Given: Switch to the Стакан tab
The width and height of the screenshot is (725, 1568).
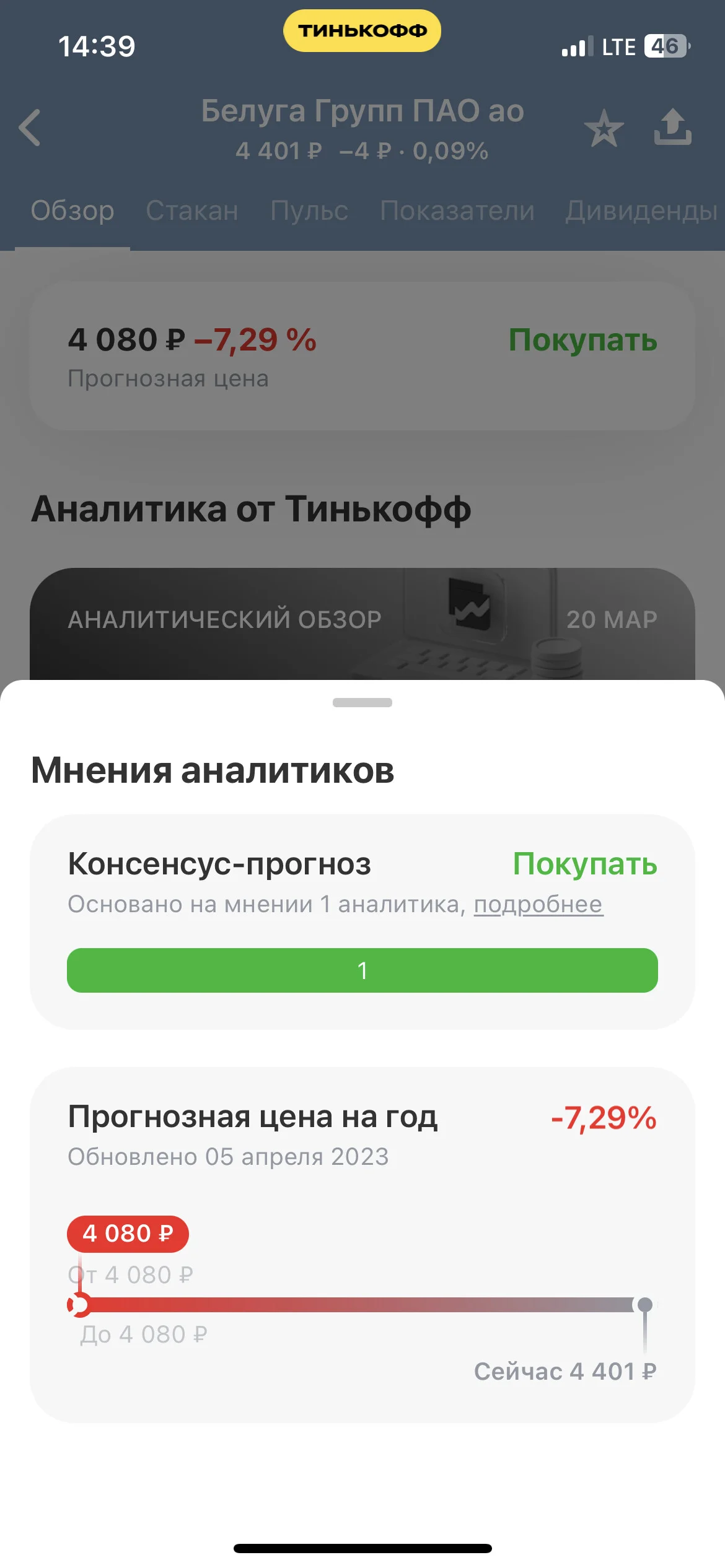Looking at the screenshot, I should [x=192, y=211].
